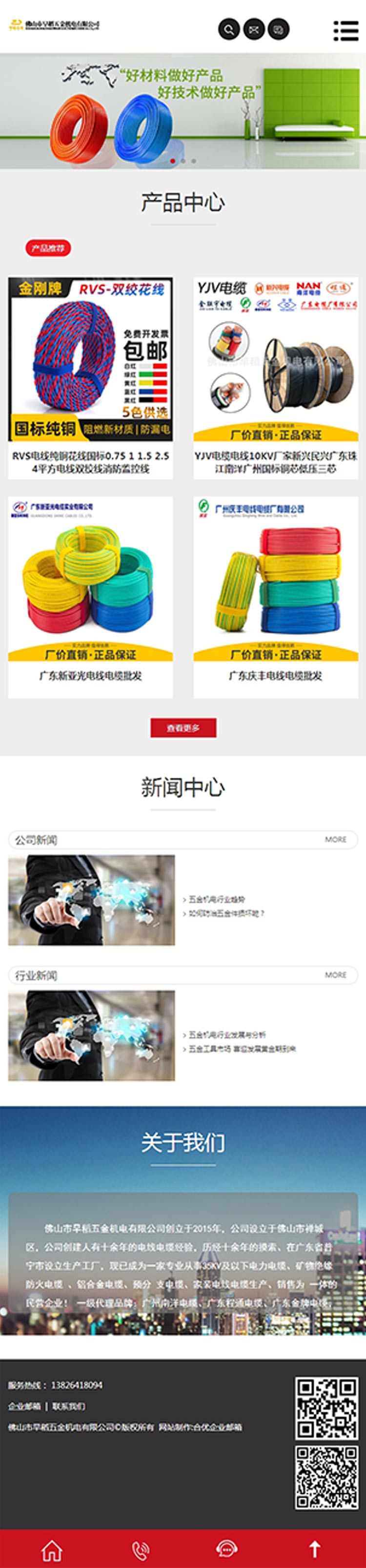Viewport: 366px width, 1568px height.
Task: Go to home via bottom bar icon
Action: [52, 1549]
